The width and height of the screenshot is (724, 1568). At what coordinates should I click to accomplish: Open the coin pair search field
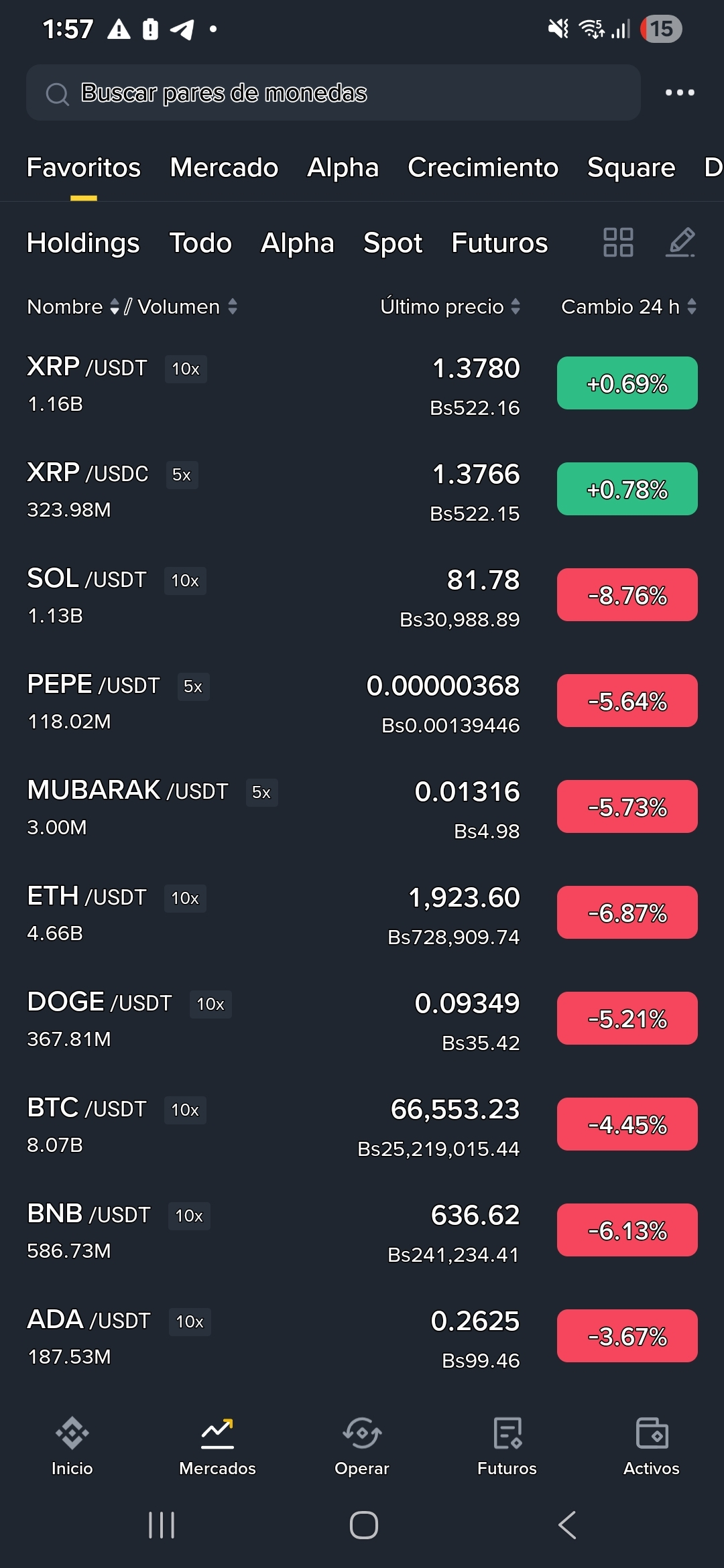coord(333,93)
